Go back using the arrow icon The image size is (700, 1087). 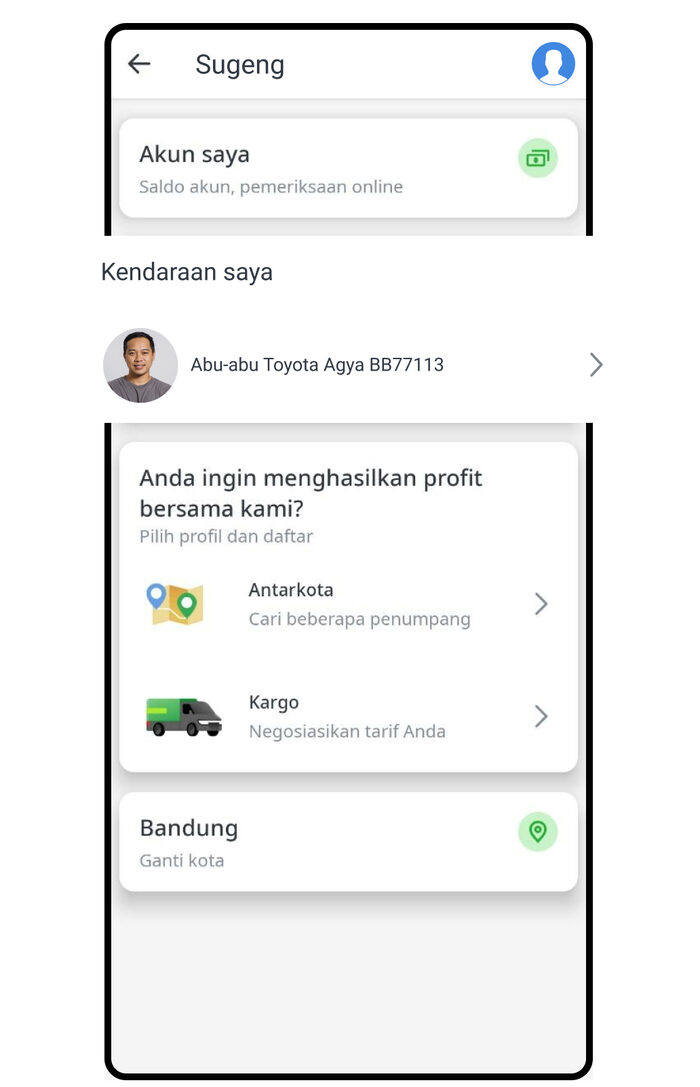pos(139,64)
